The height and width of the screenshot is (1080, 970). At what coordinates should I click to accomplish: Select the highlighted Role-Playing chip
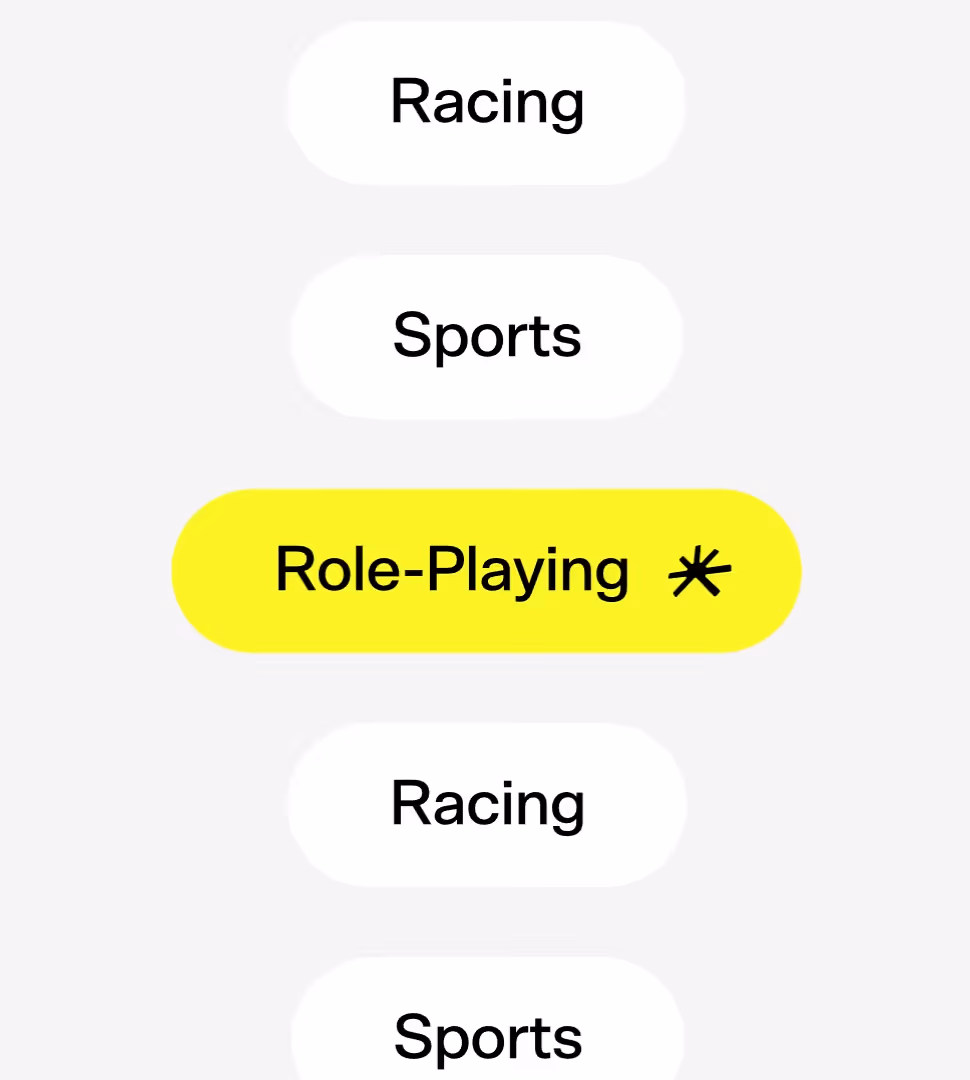pos(486,571)
